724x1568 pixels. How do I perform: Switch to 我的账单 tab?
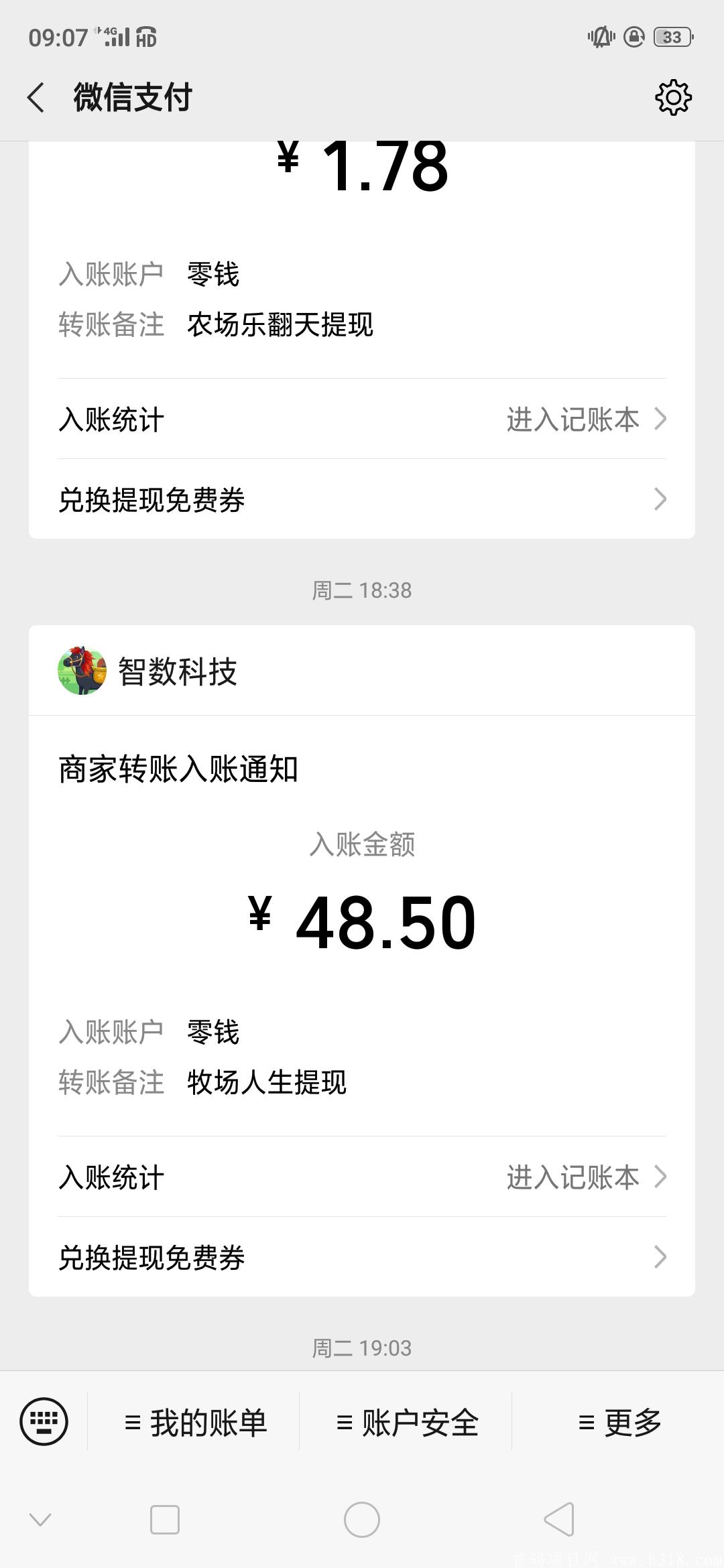tap(198, 1423)
